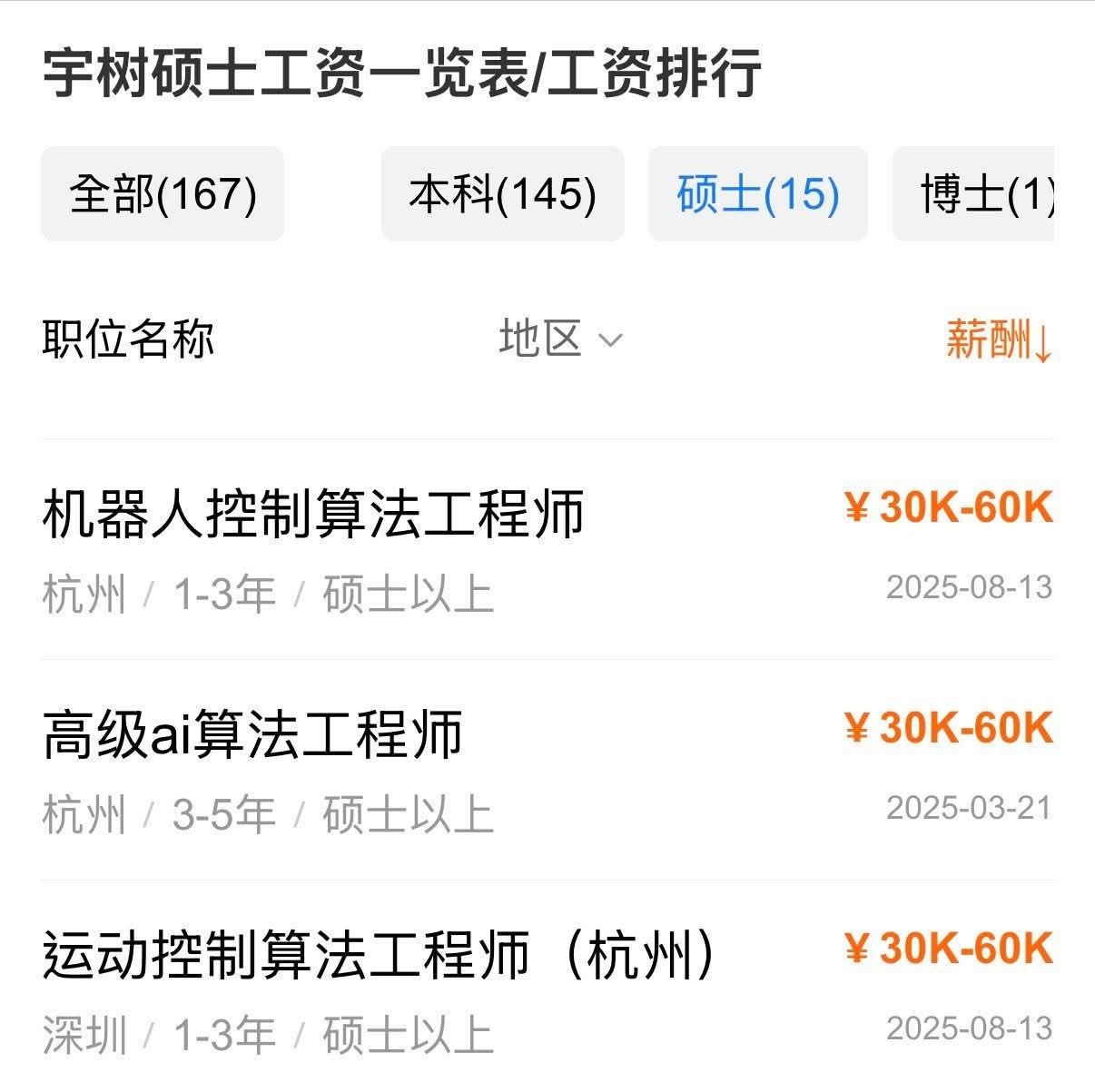1095x1092 pixels.
Task: Select the 全部(167) filter chip
Action: tap(163, 194)
